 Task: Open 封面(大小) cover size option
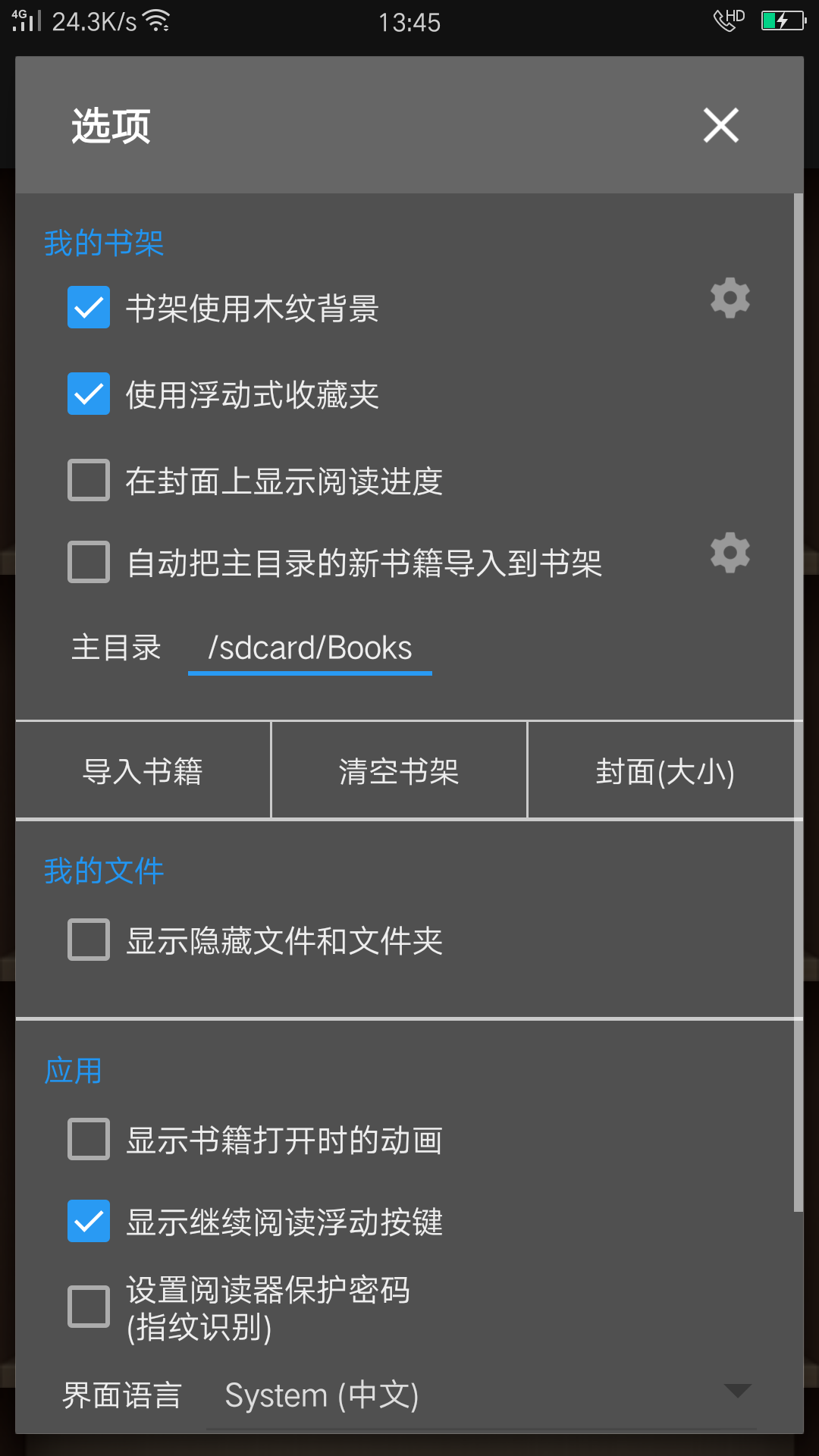click(x=664, y=771)
